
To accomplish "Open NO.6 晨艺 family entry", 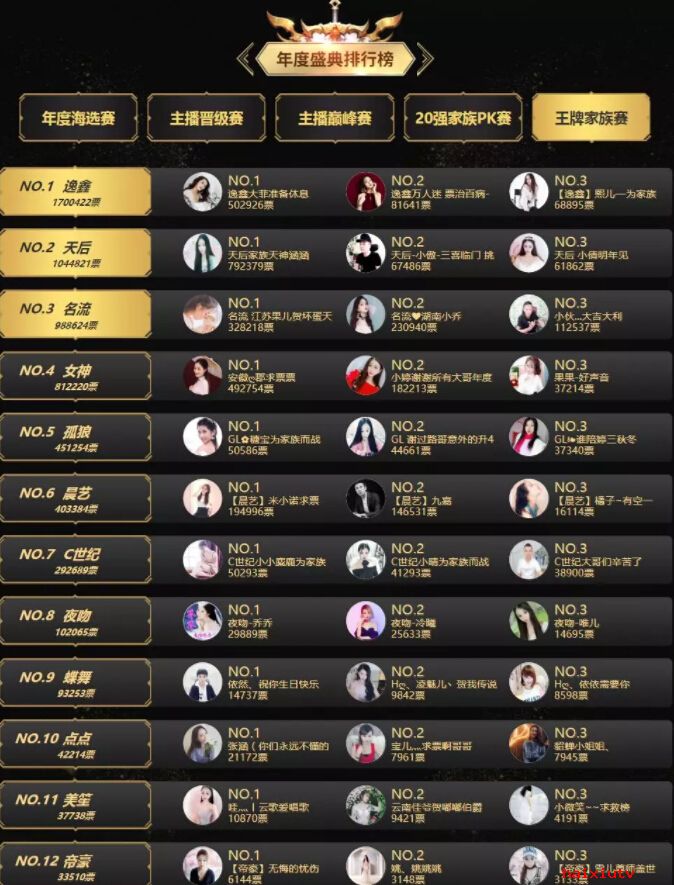I will [75, 499].
